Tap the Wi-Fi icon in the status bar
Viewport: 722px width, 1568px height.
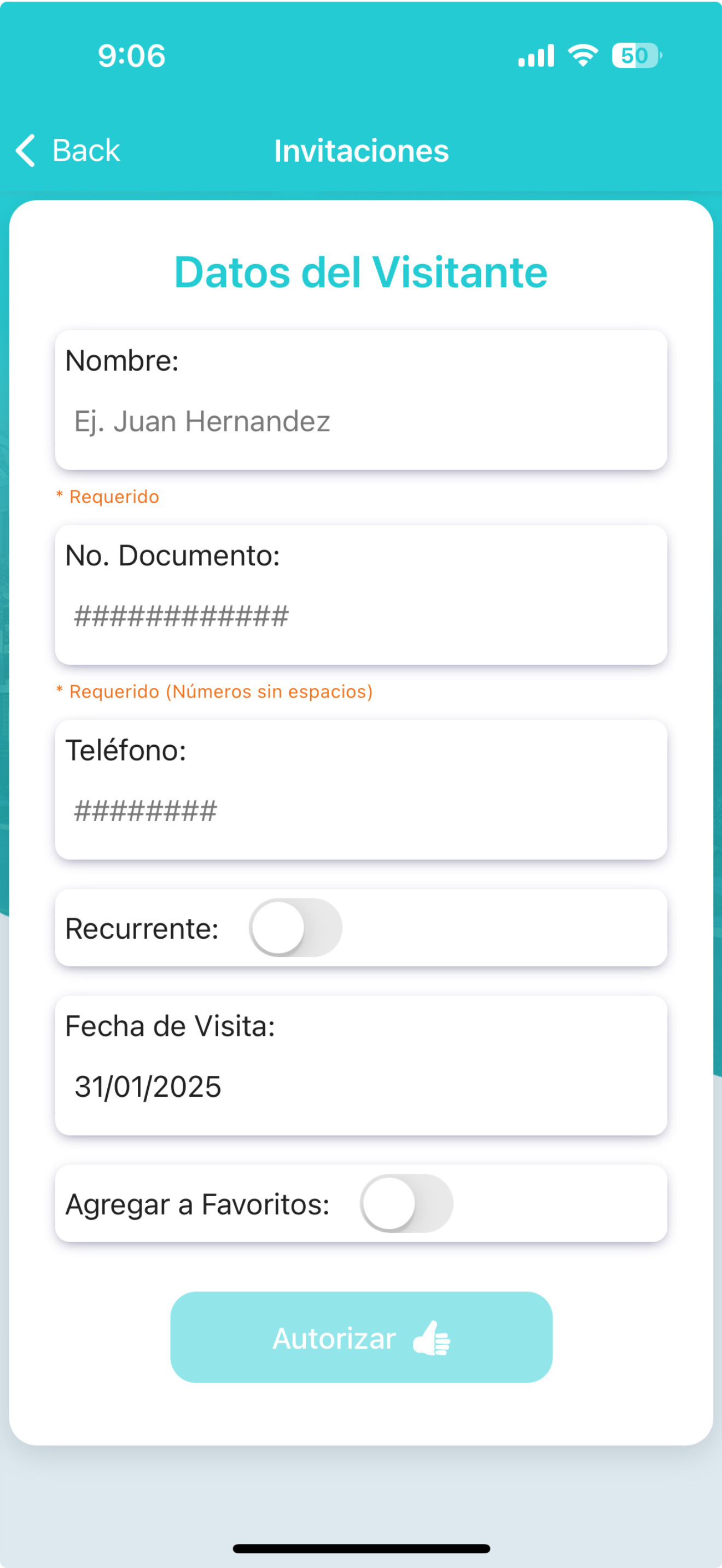pos(583,55)
